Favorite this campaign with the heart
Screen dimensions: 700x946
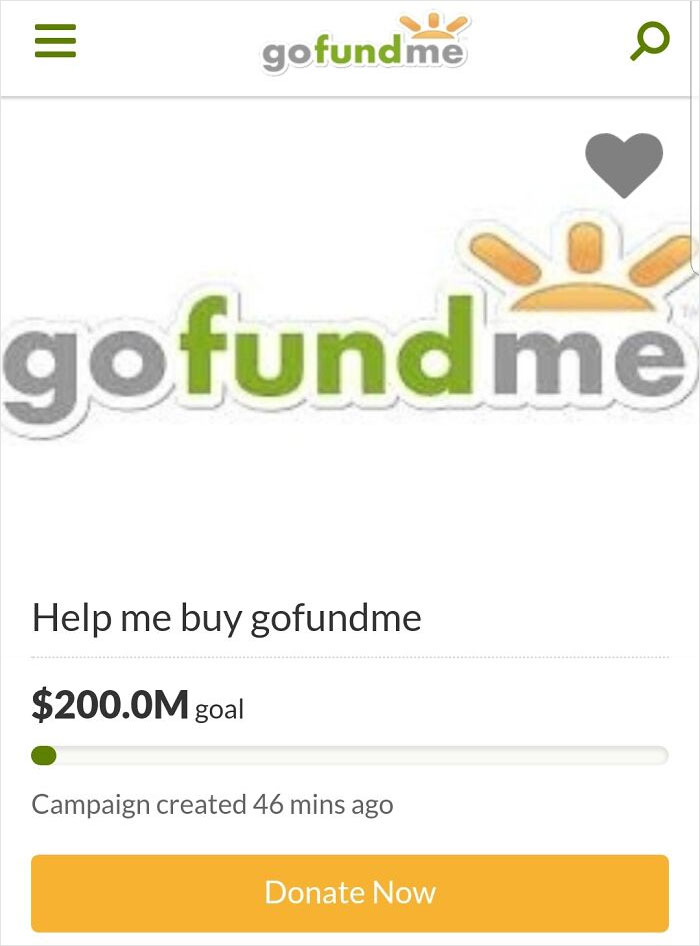[x=624, y=164]
